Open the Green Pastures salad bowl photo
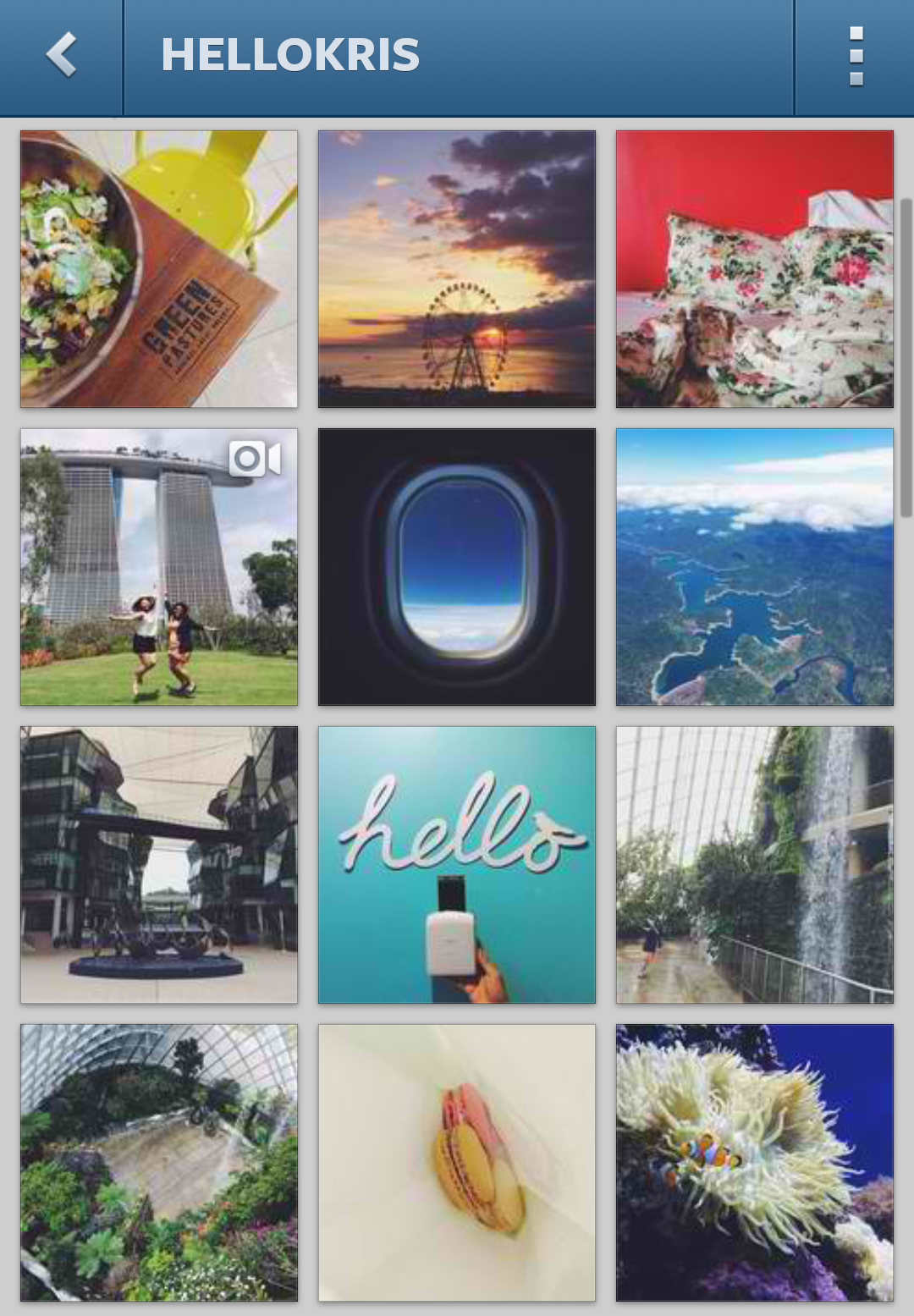This screenshot has height=1316, width=914. 159,269
